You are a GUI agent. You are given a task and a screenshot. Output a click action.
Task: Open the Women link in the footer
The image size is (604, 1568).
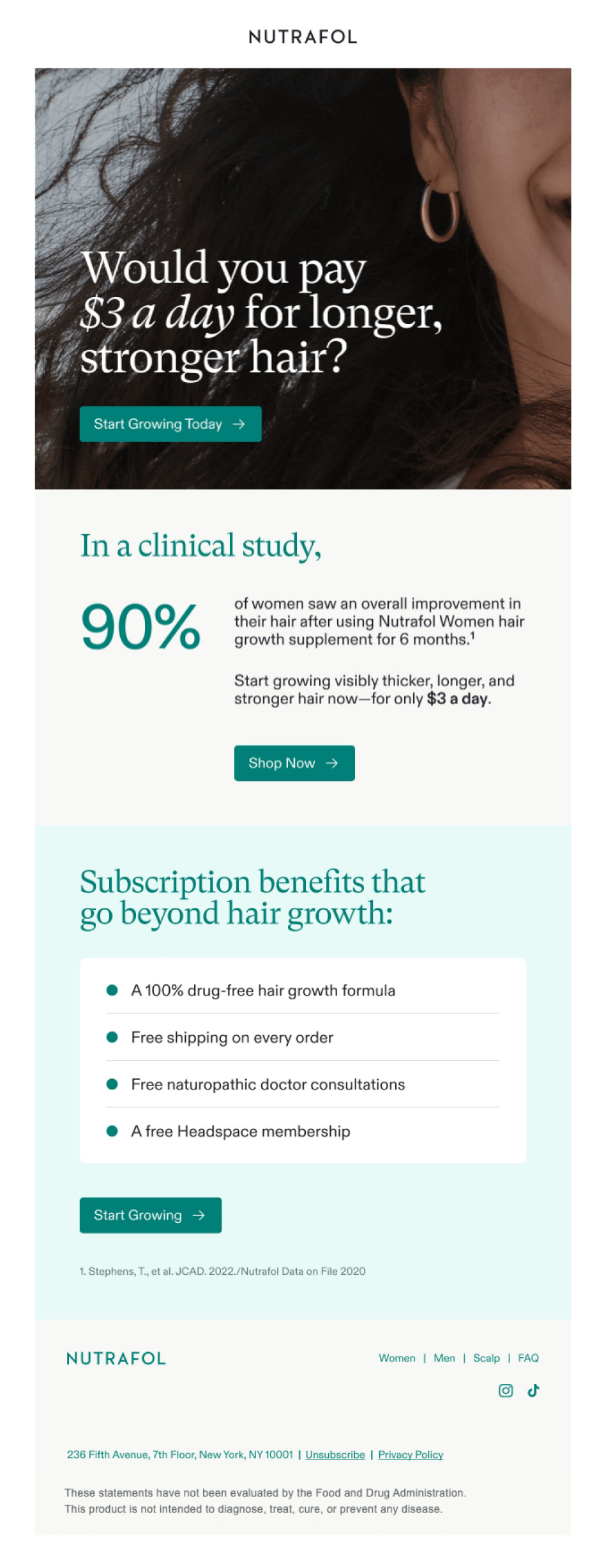click(x=396, y=1358)
